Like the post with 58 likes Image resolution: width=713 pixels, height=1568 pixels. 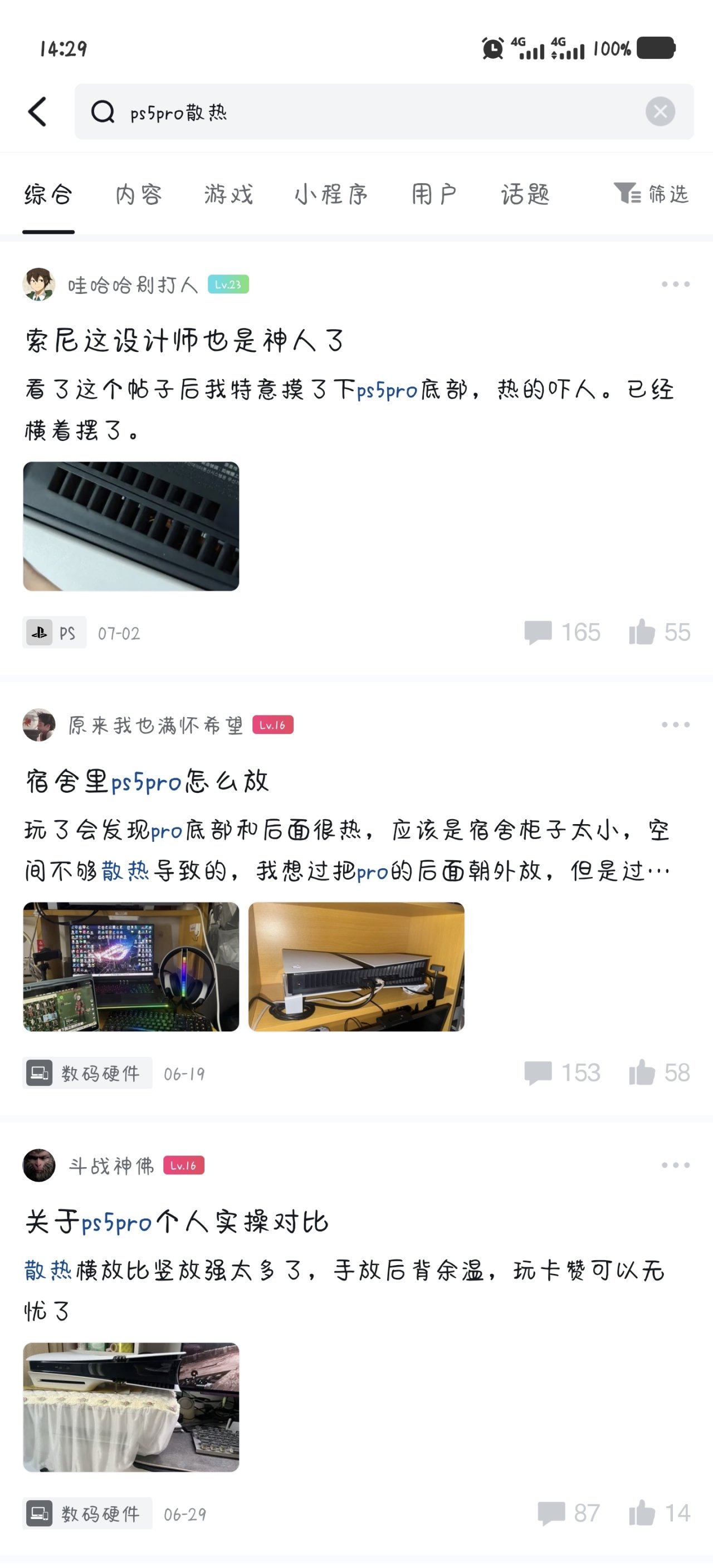[x=660, y=1072]
